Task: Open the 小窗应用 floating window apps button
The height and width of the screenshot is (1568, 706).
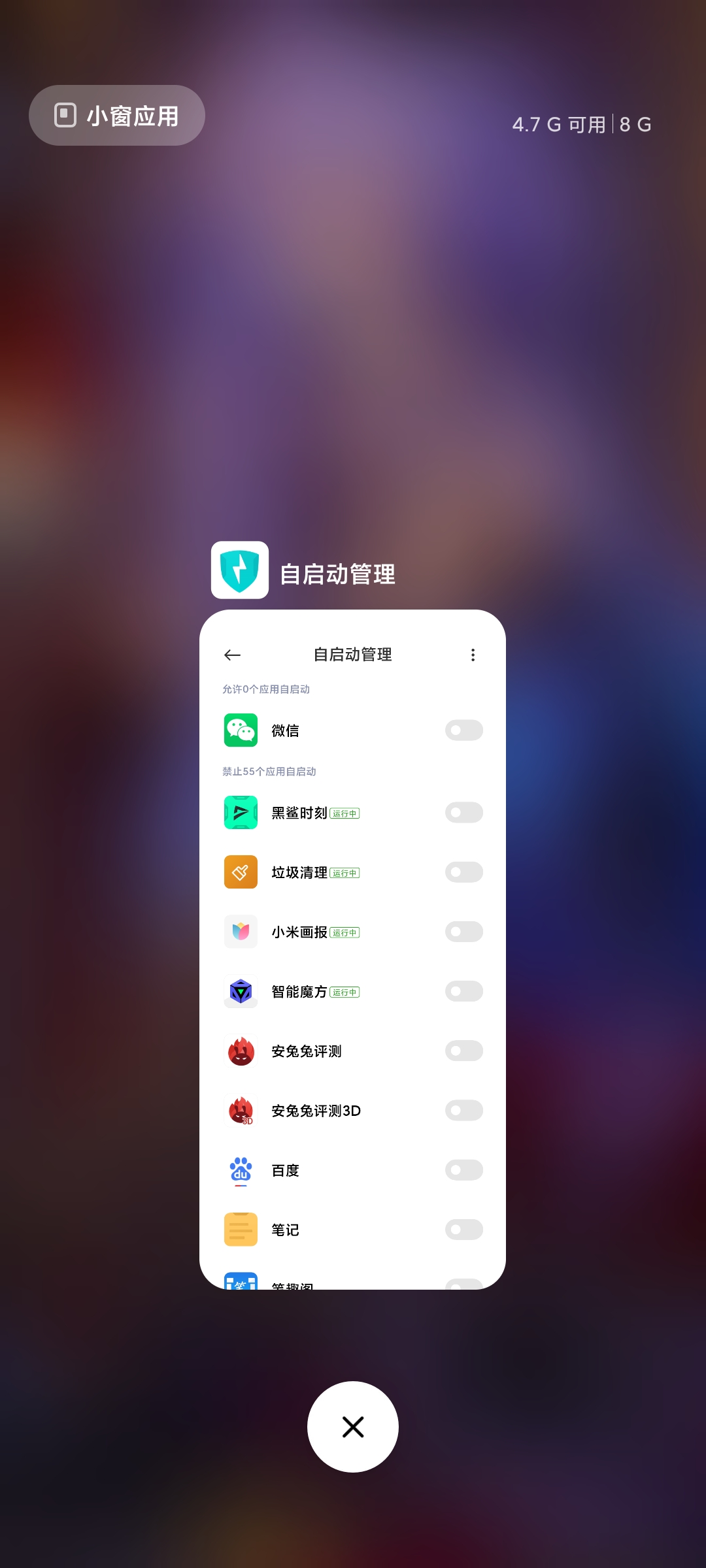Action: (x=117, y=116)
